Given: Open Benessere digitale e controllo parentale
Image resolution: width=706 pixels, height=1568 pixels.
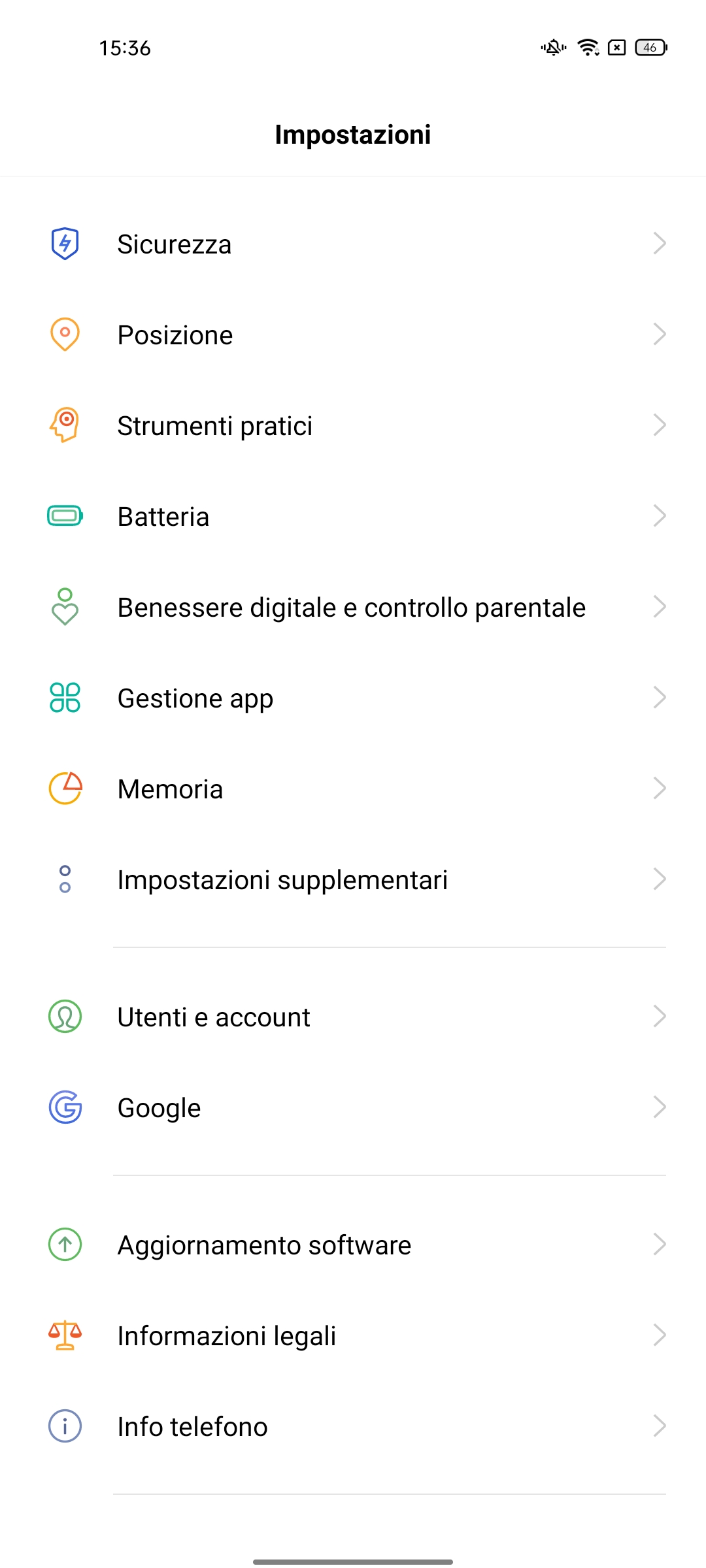Looking at the screenshot, I should (x=353, y=608).
